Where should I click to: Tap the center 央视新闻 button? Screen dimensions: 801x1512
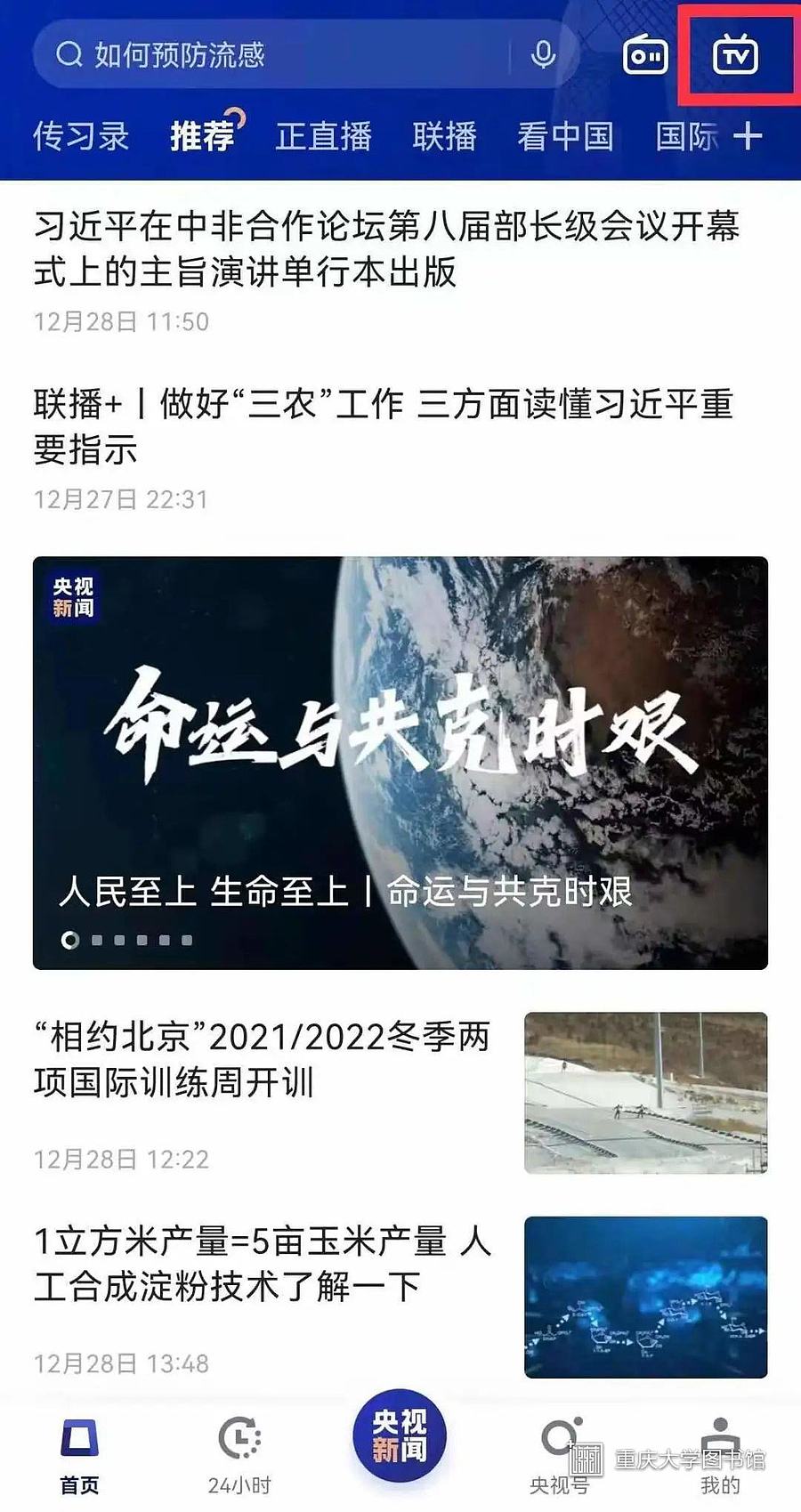(x=400, y=1435)
